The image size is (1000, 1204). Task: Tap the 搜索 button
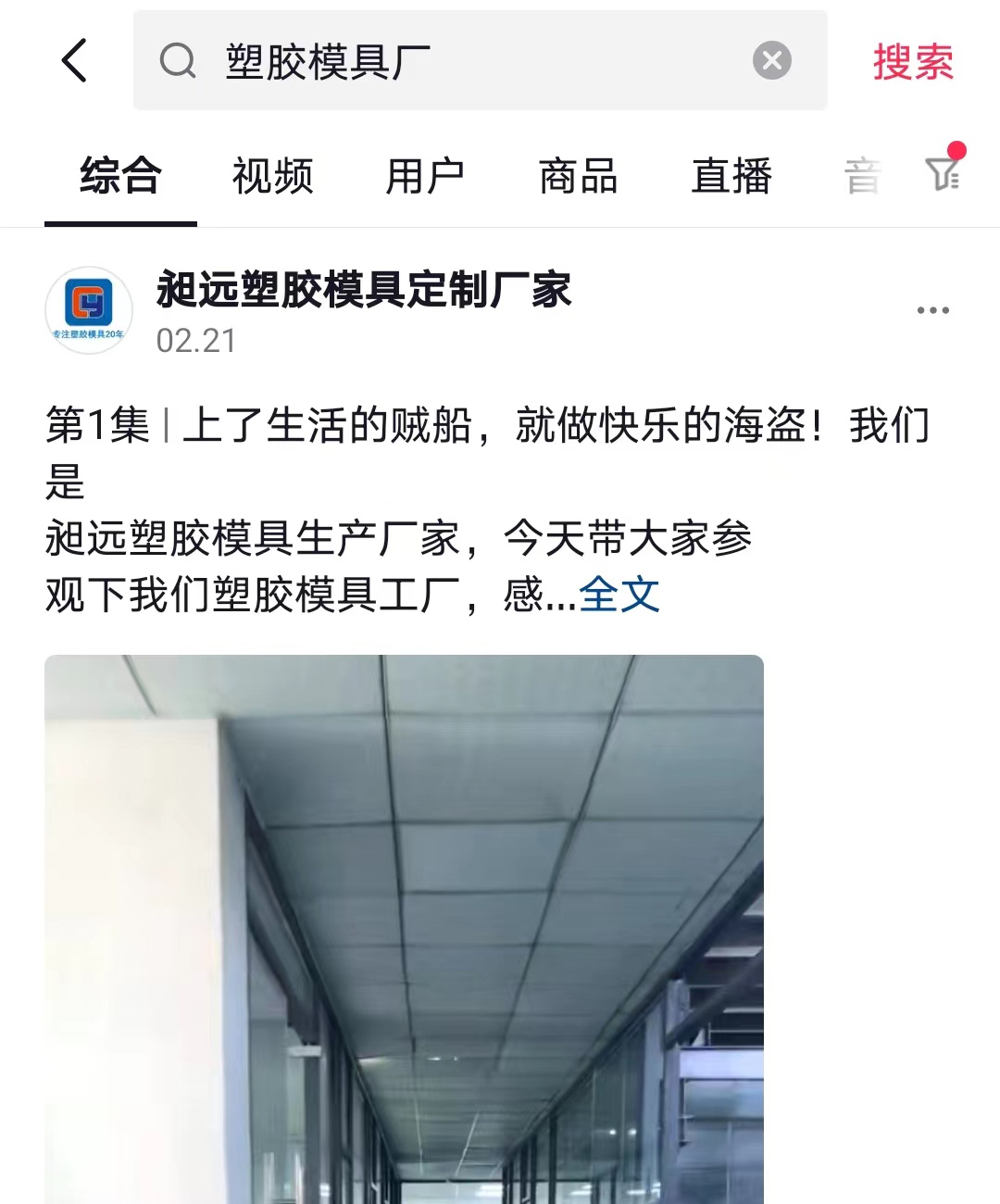click(912, 62)
